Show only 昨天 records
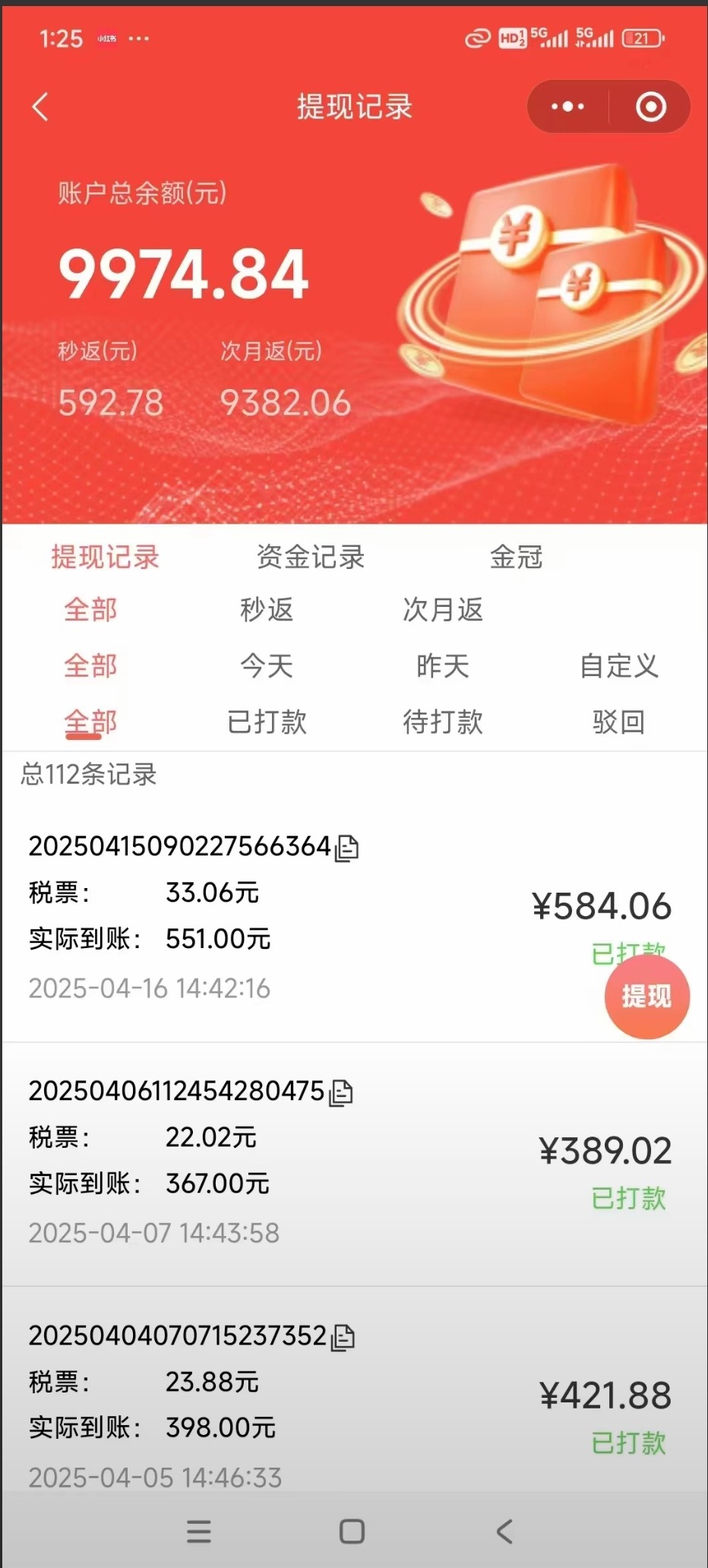Viewport: 708px width, 1568px height. pyautogui.click(x=442, y=666)
